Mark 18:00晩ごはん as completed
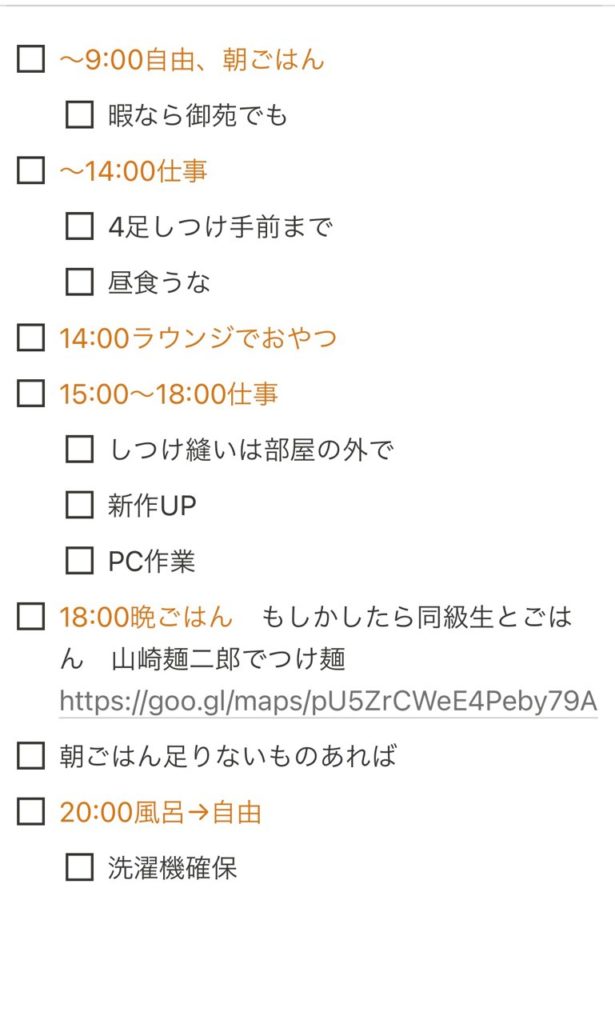The width and height of the screenshot is (615, 1024). click(32, 617)
